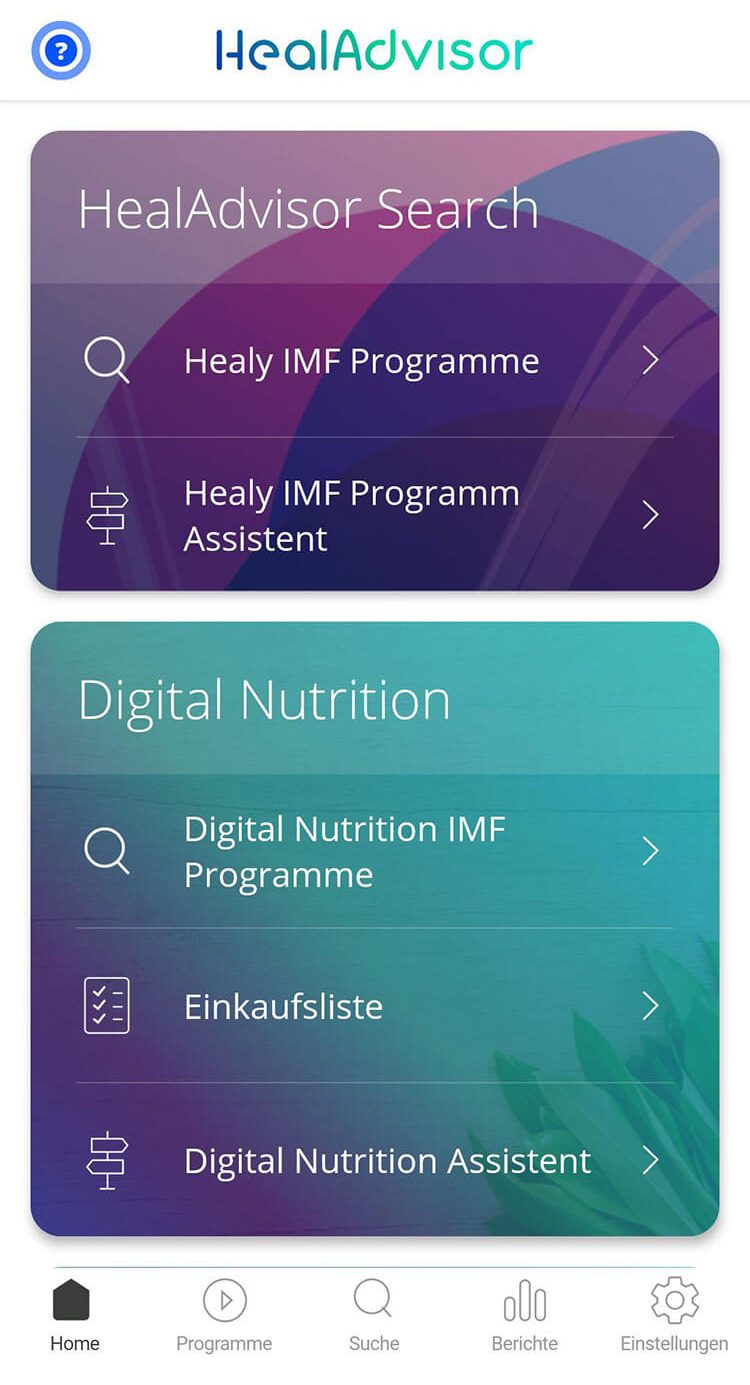750x1385 pixels.
Task: Select the Suche magnifier in the bottom bar
Action: pyautogui.click(x=373, y=1299)
